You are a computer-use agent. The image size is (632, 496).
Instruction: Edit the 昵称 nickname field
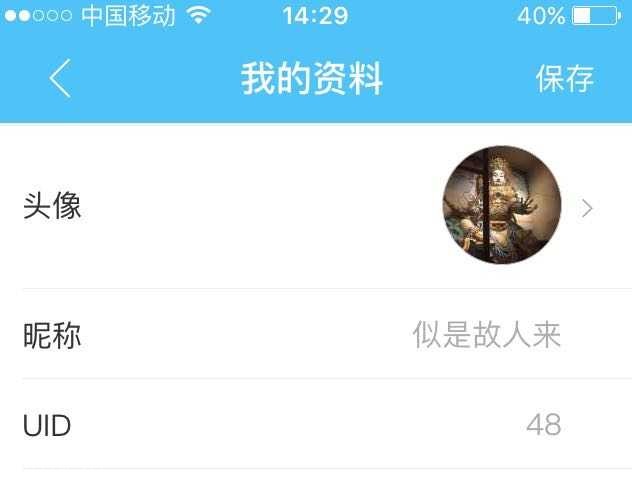pos(486,335)
